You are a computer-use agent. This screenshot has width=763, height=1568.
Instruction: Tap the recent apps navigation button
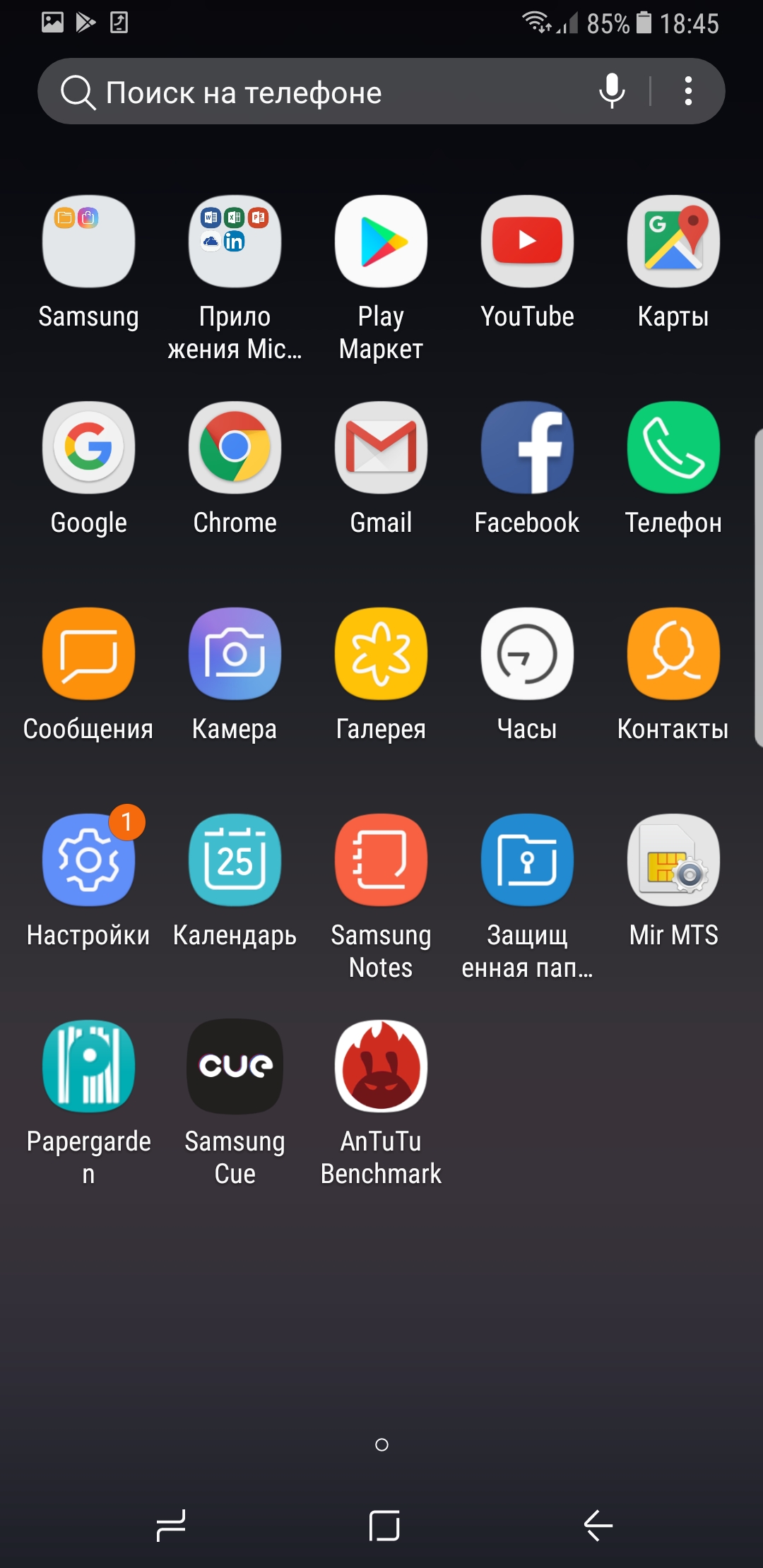coord(171,1526)
